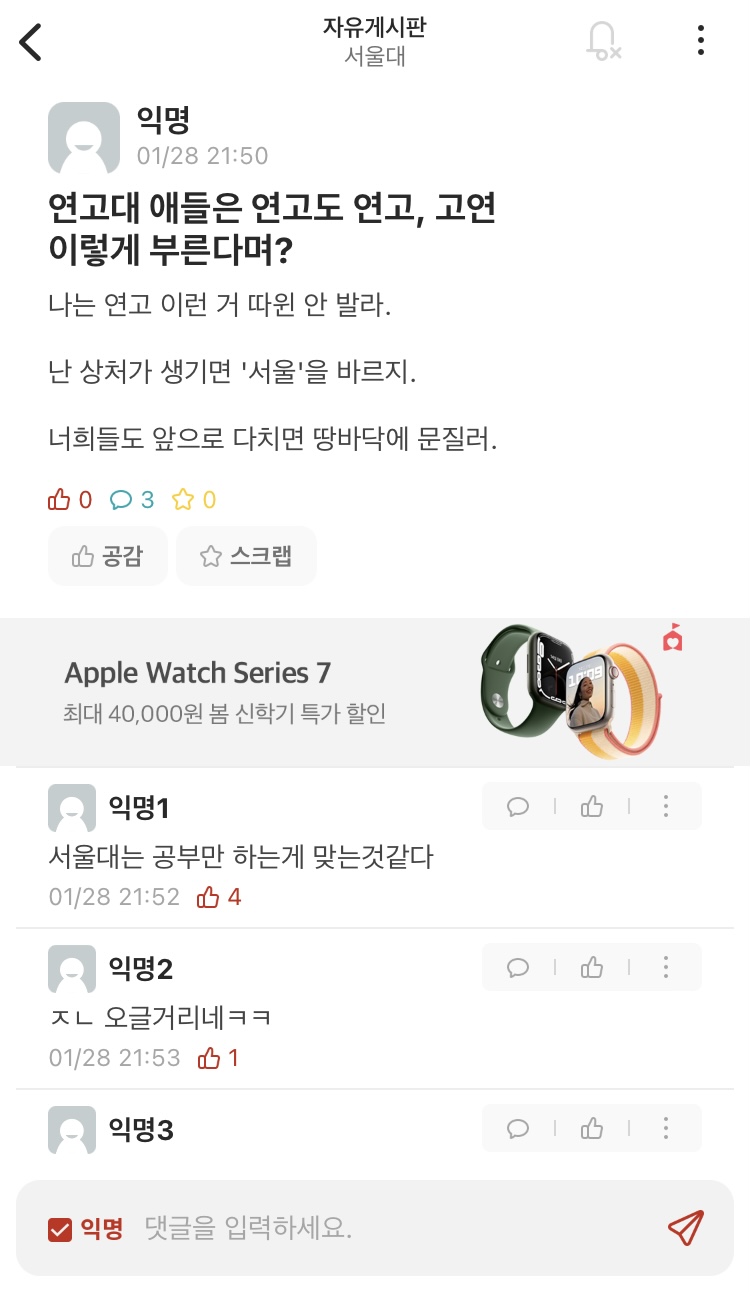Scrap the post with the 스크랩 button

246,556
